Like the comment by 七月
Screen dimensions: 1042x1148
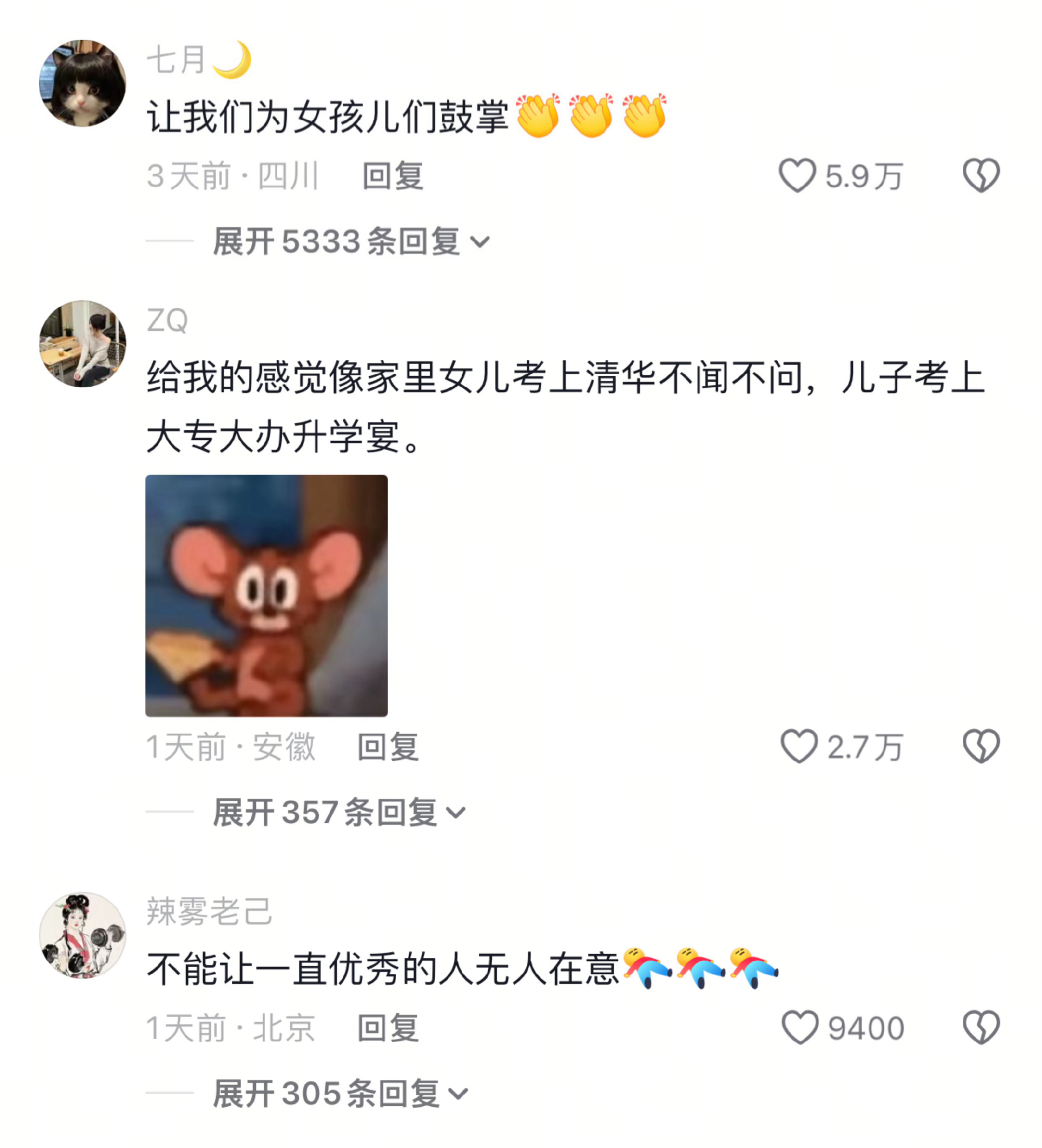point(797,176)
